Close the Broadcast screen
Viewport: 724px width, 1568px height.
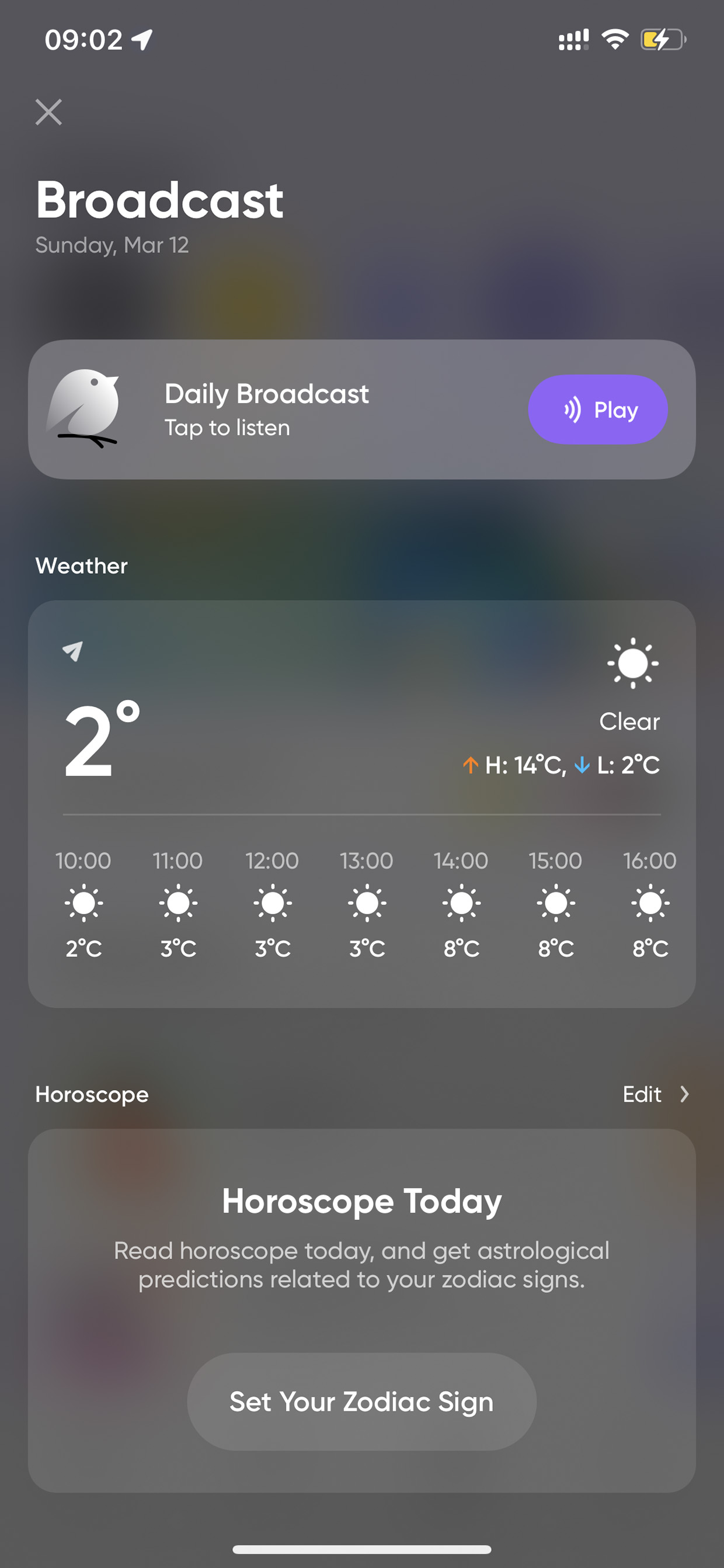coord(48,112)
